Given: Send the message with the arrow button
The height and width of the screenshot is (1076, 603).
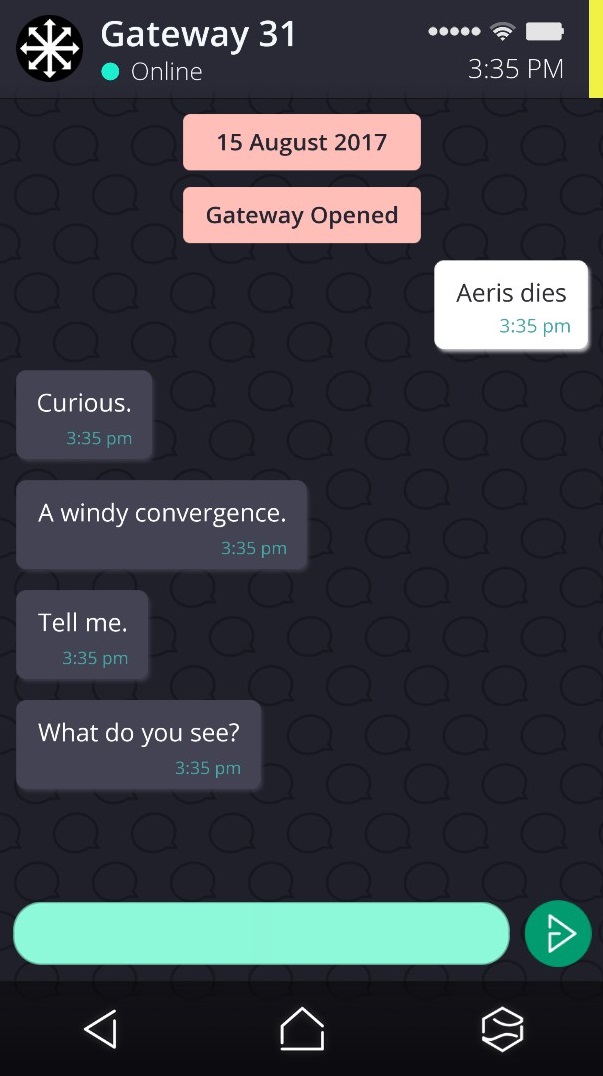Looking at the screenshot, I should pos(558,934).
